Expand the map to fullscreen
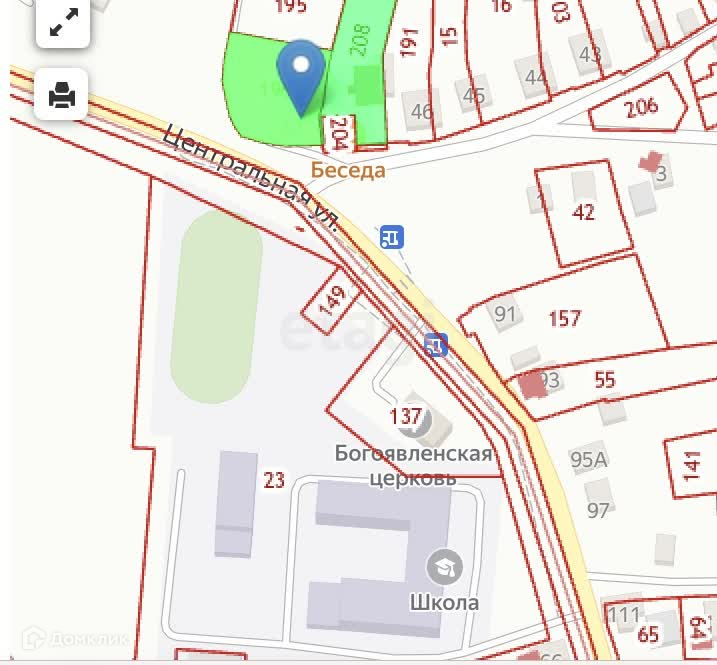Screen dimensions: 717x665 tap(63, 24)
